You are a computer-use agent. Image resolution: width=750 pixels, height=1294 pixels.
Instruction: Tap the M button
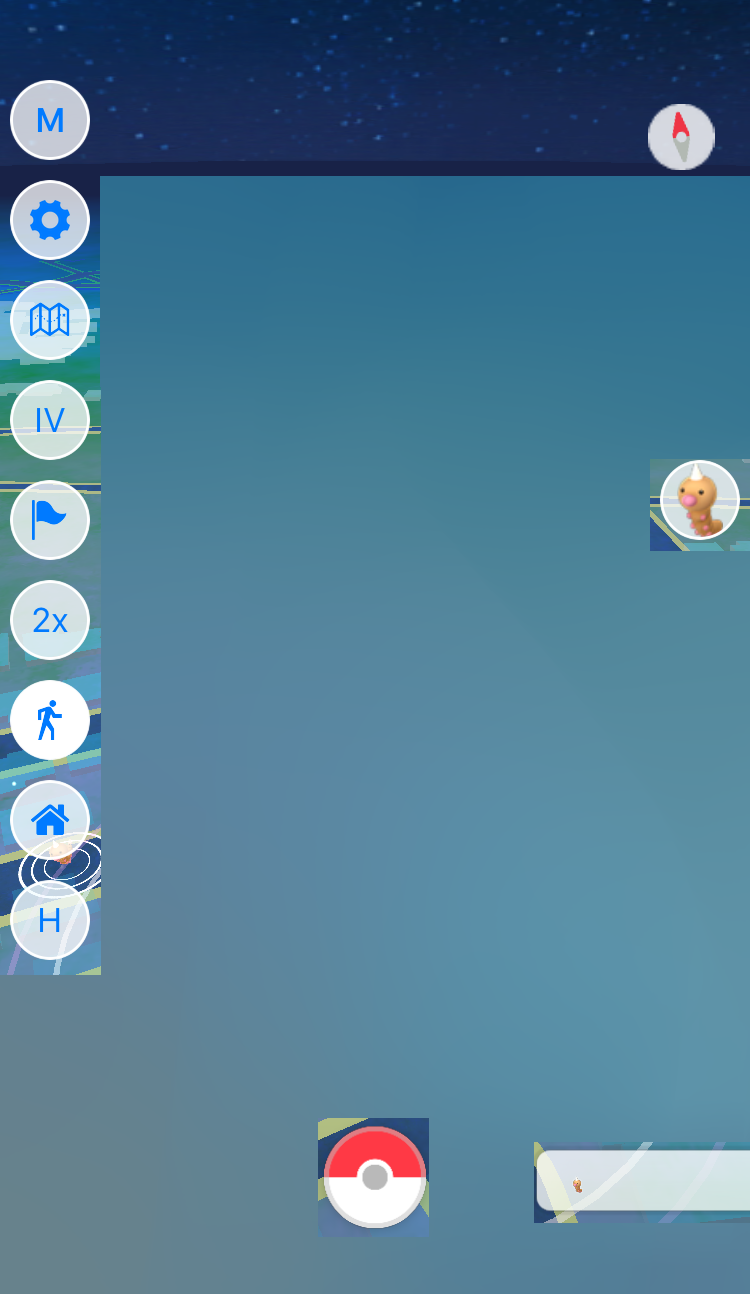(50, 120)
